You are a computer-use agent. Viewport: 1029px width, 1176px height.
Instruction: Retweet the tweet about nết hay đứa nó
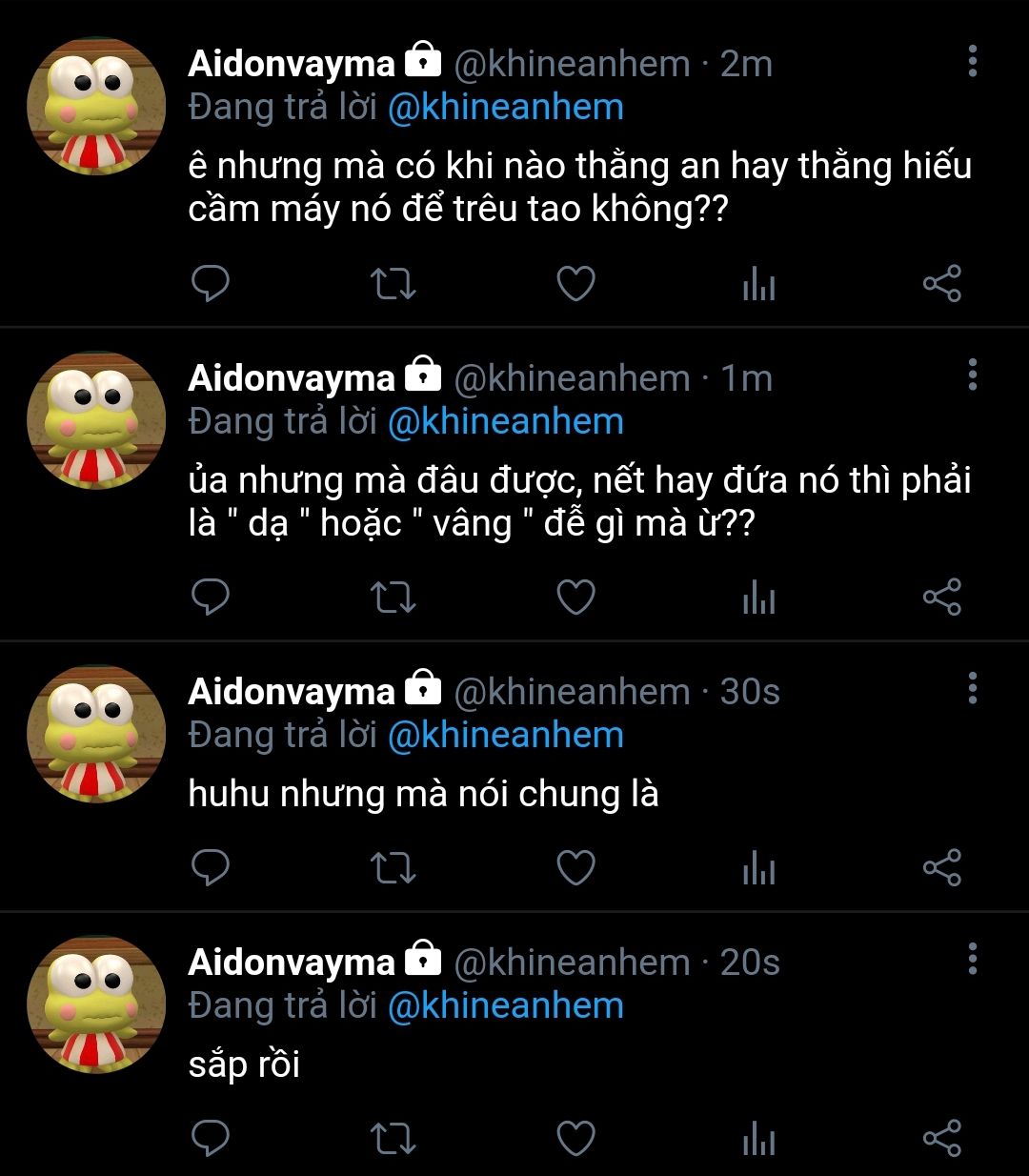click(393, 598)
